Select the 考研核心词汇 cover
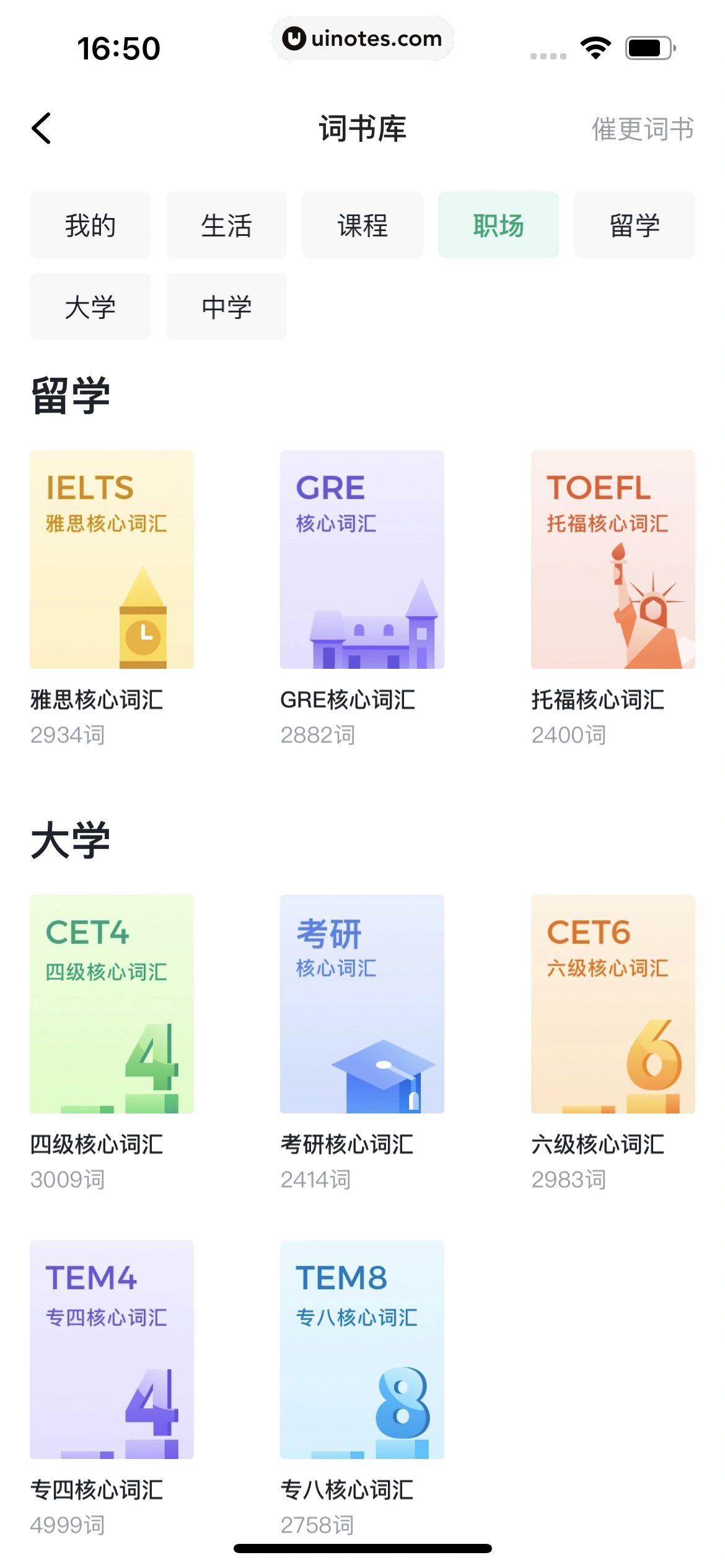 [362, 1003]
